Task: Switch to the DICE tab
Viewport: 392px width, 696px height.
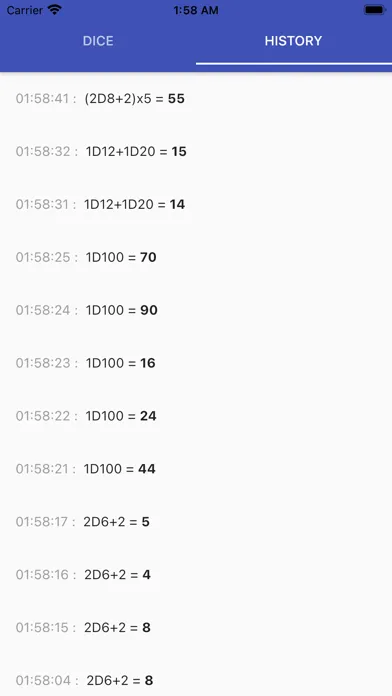Action: coord(98,41)
